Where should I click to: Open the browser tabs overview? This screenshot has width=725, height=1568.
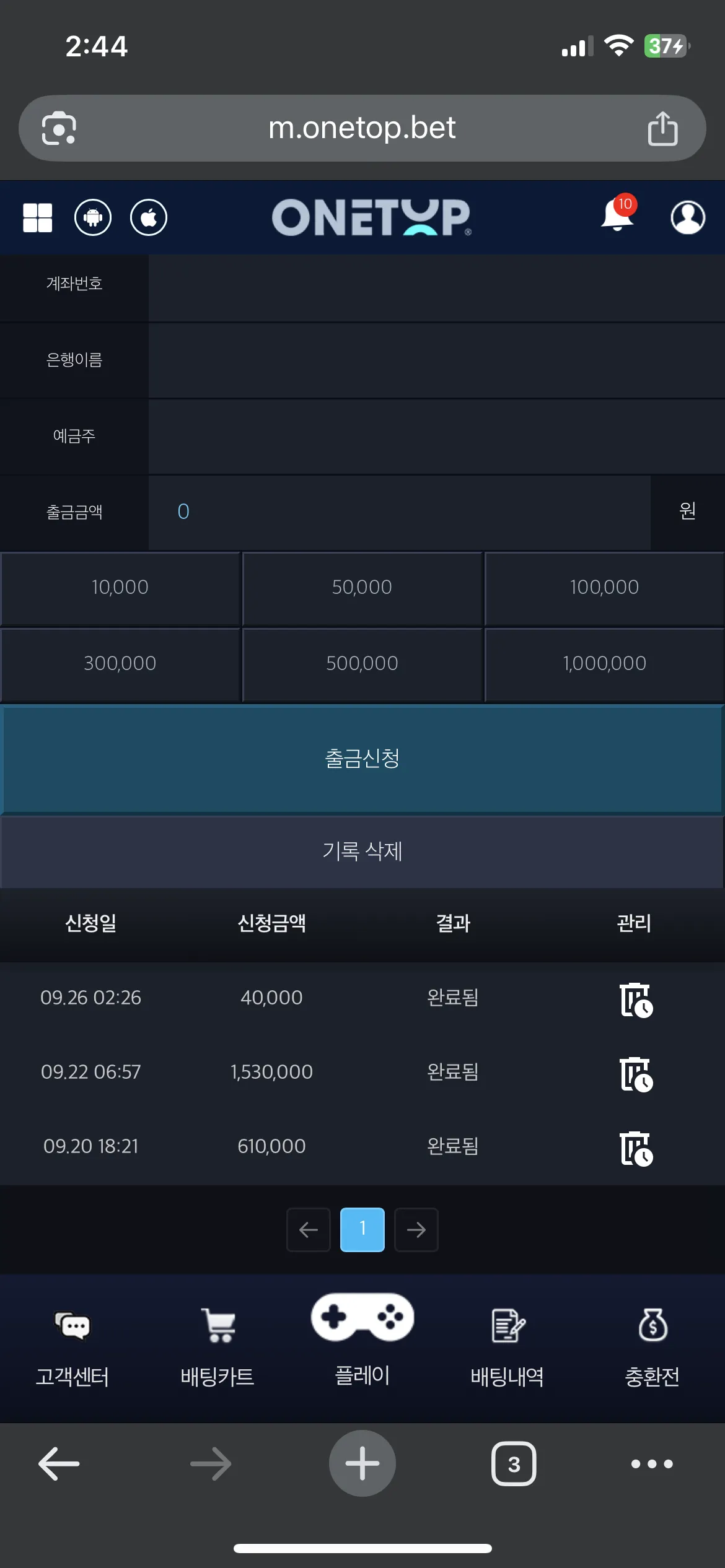(x=514, y=1464)
